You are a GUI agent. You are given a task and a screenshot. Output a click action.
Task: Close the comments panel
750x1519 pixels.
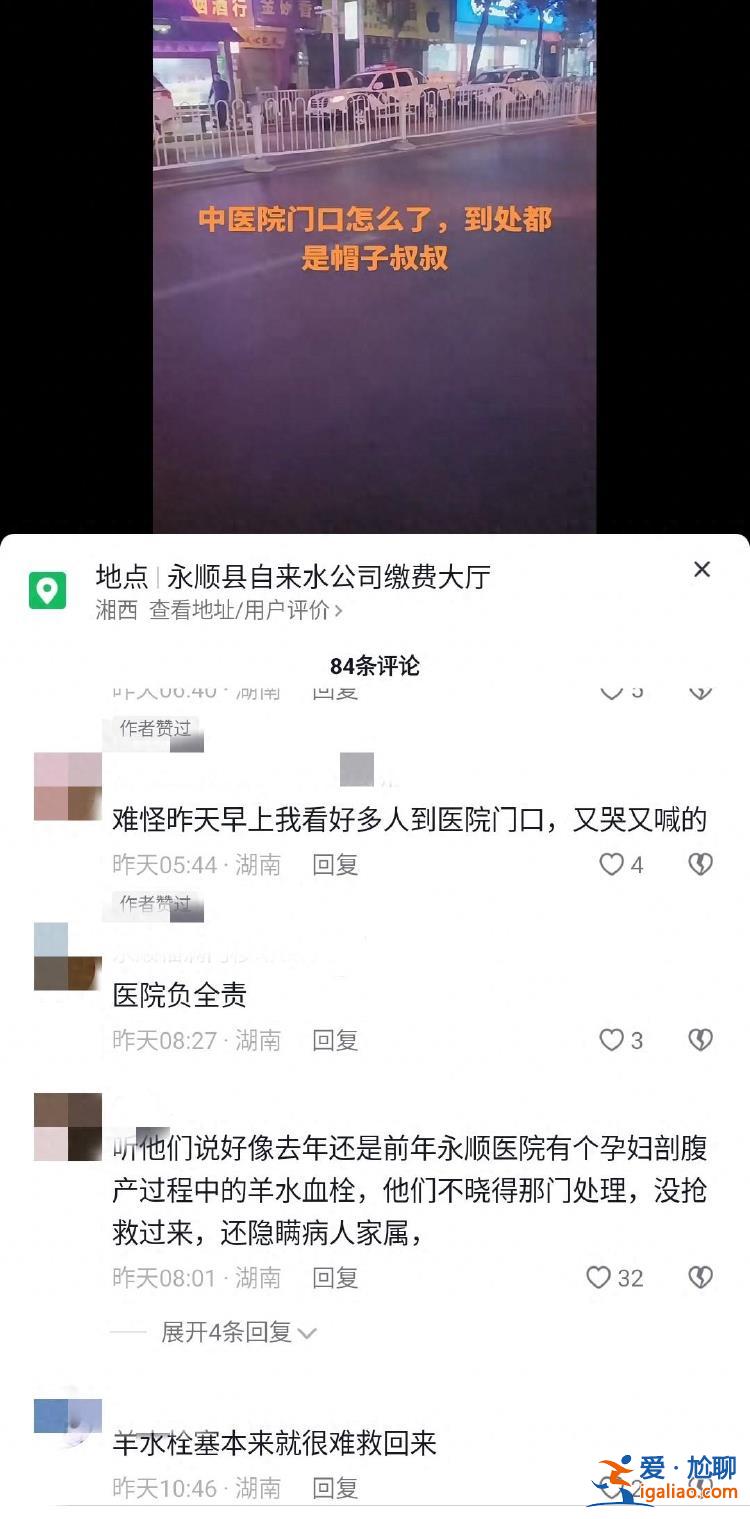[x=702, y=570]
